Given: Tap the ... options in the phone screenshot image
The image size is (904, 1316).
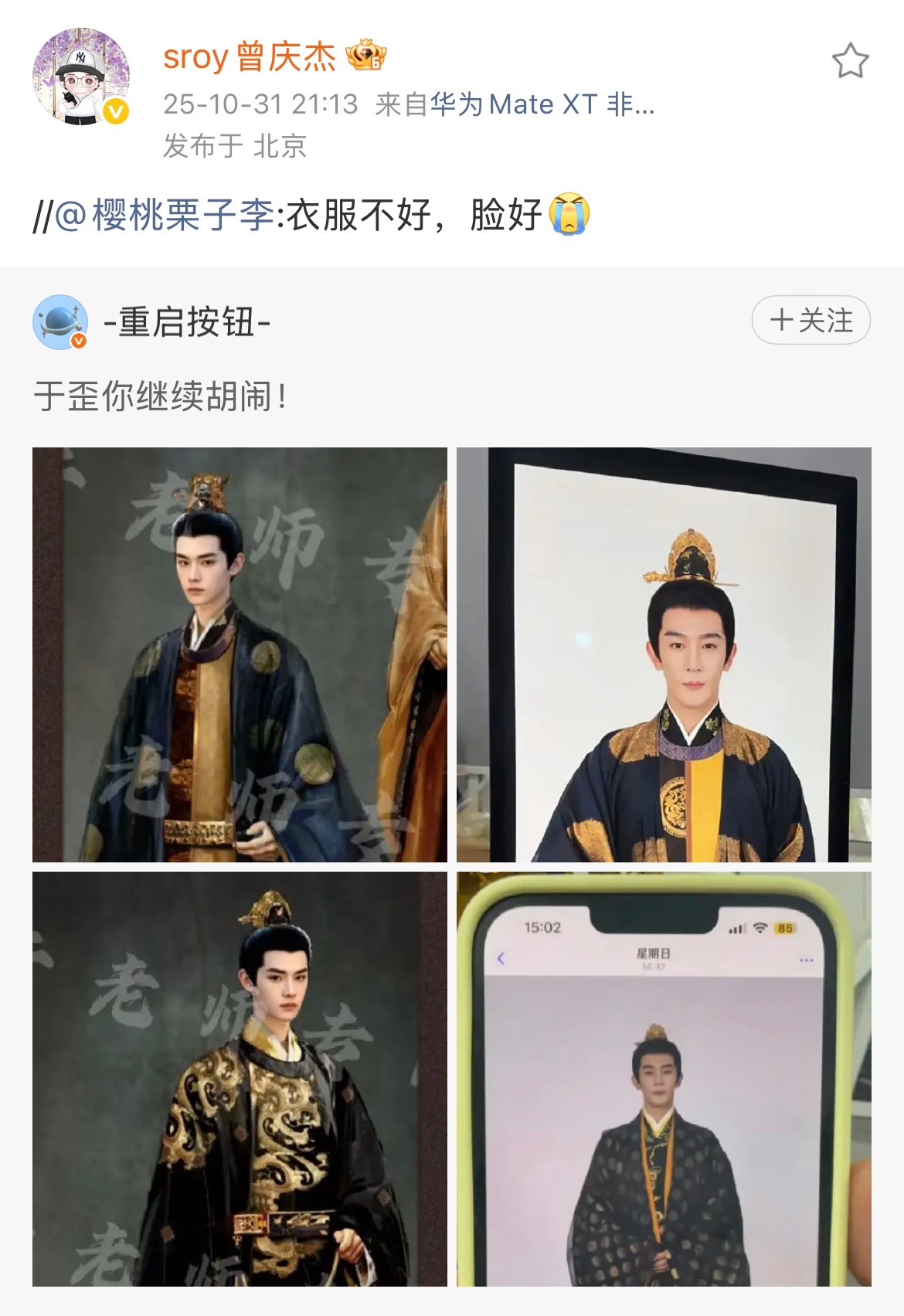Looking at the screenshot, I should 805,958.
